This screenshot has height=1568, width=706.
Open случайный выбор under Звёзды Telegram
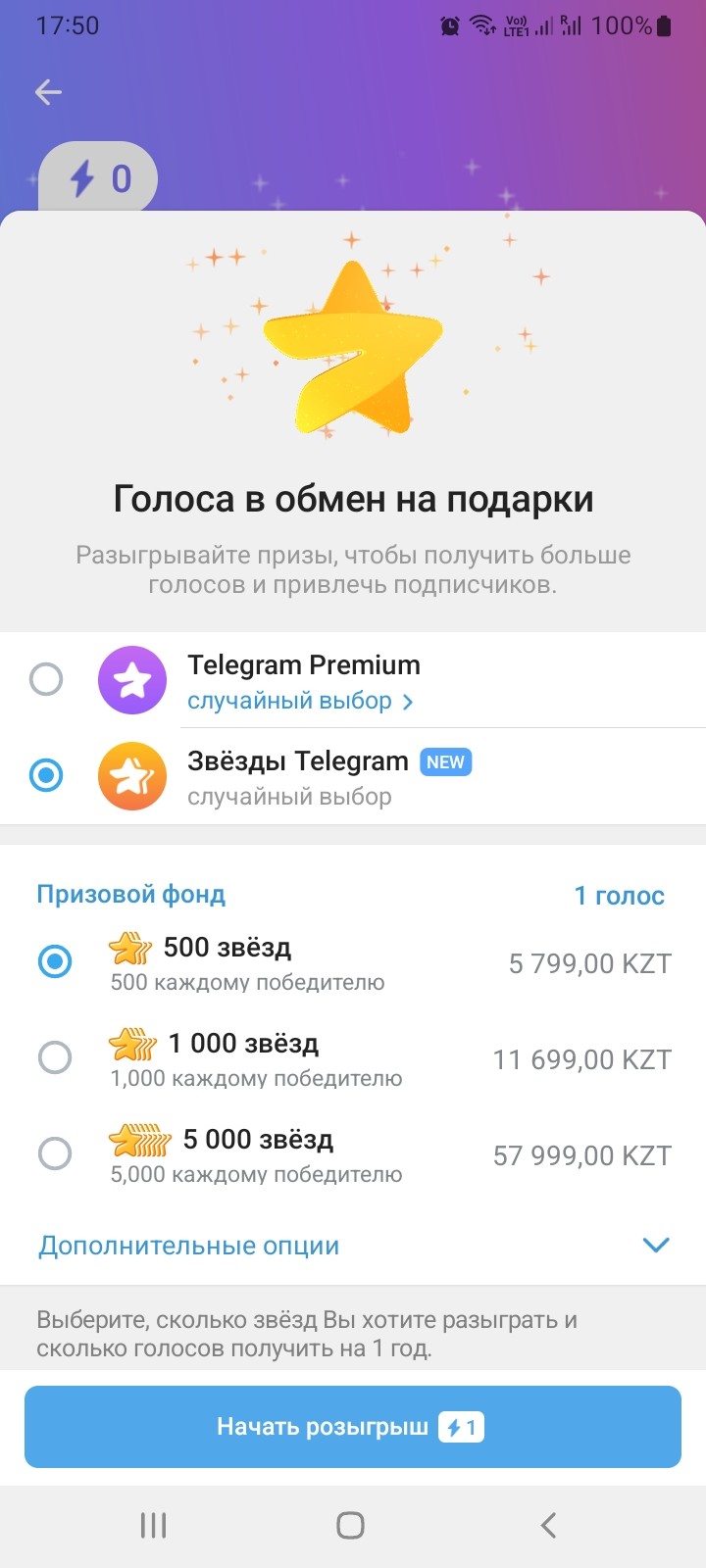tap(286, 796)
